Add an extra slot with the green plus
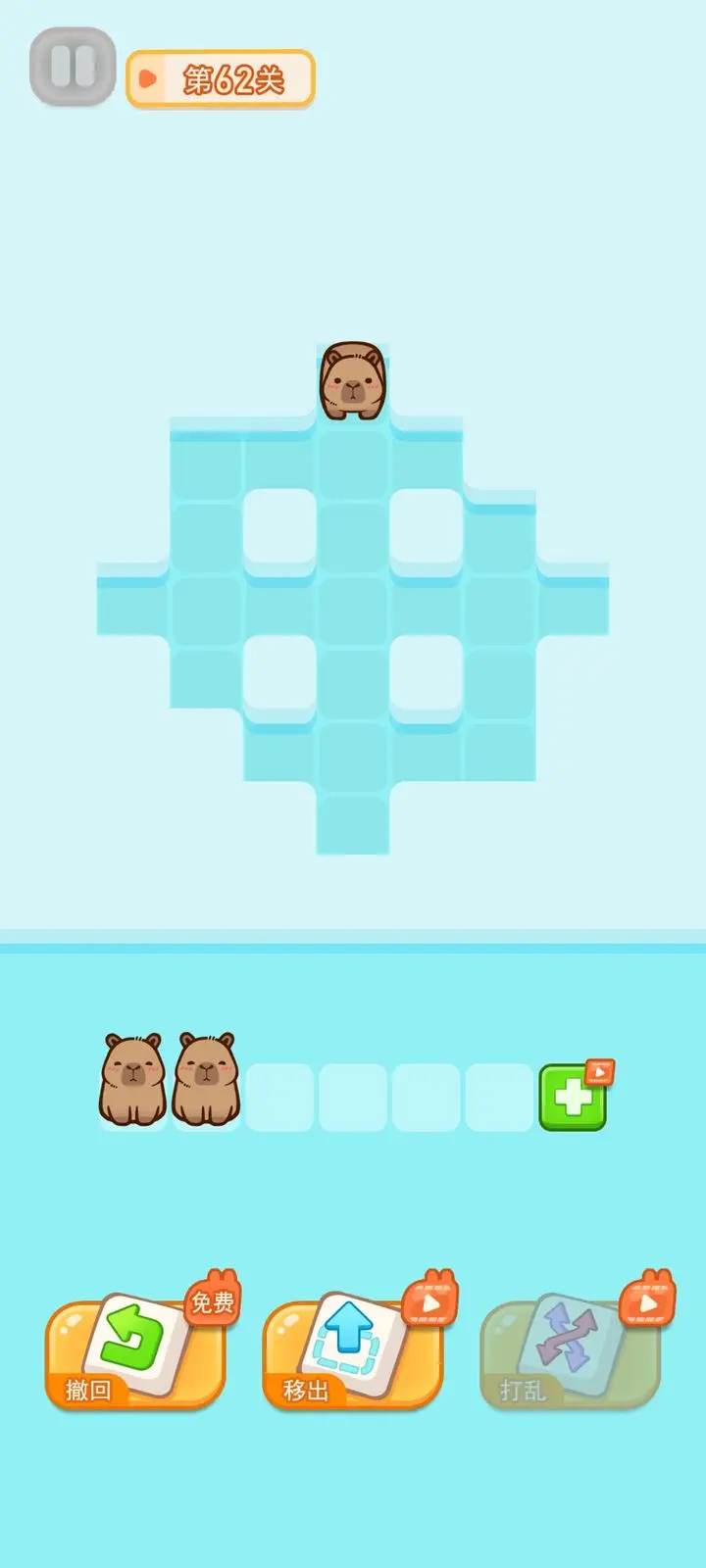Viewport: 706px width, 1568px height. click(x=573, y=1098)
